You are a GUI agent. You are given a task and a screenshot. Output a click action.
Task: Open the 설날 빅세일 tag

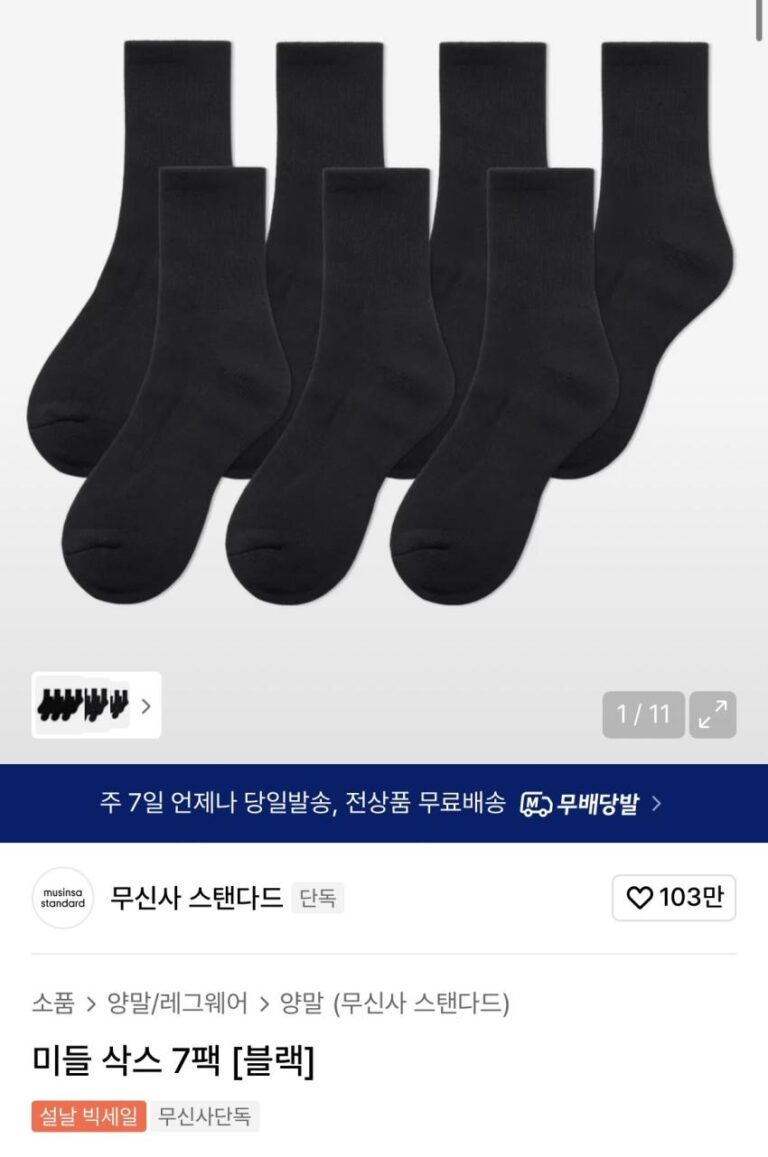click(x=89, y=1116)
